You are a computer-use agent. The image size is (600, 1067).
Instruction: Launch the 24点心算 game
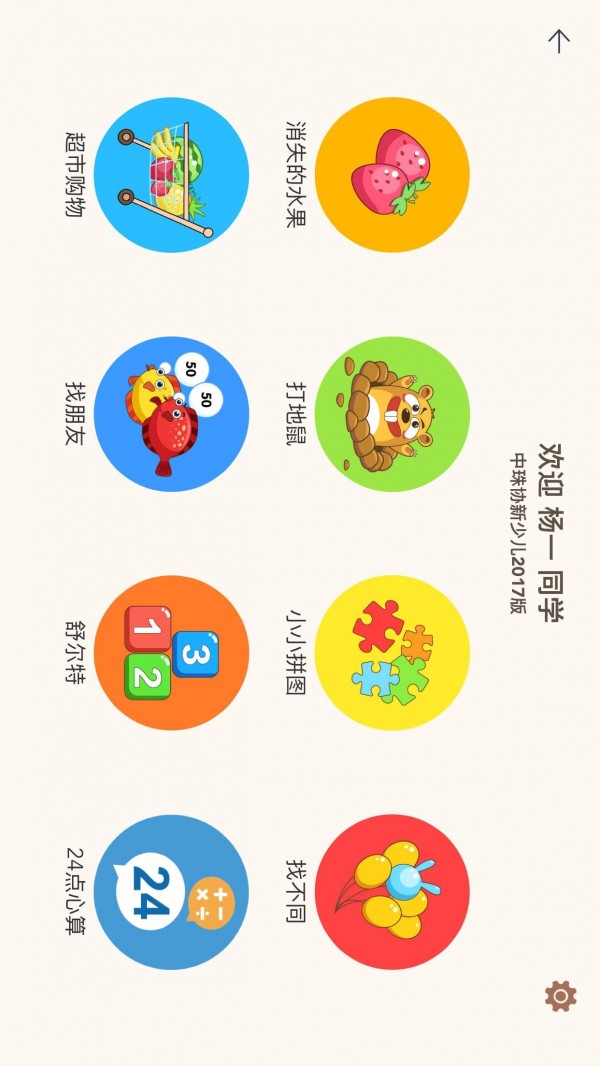(171, 891)
